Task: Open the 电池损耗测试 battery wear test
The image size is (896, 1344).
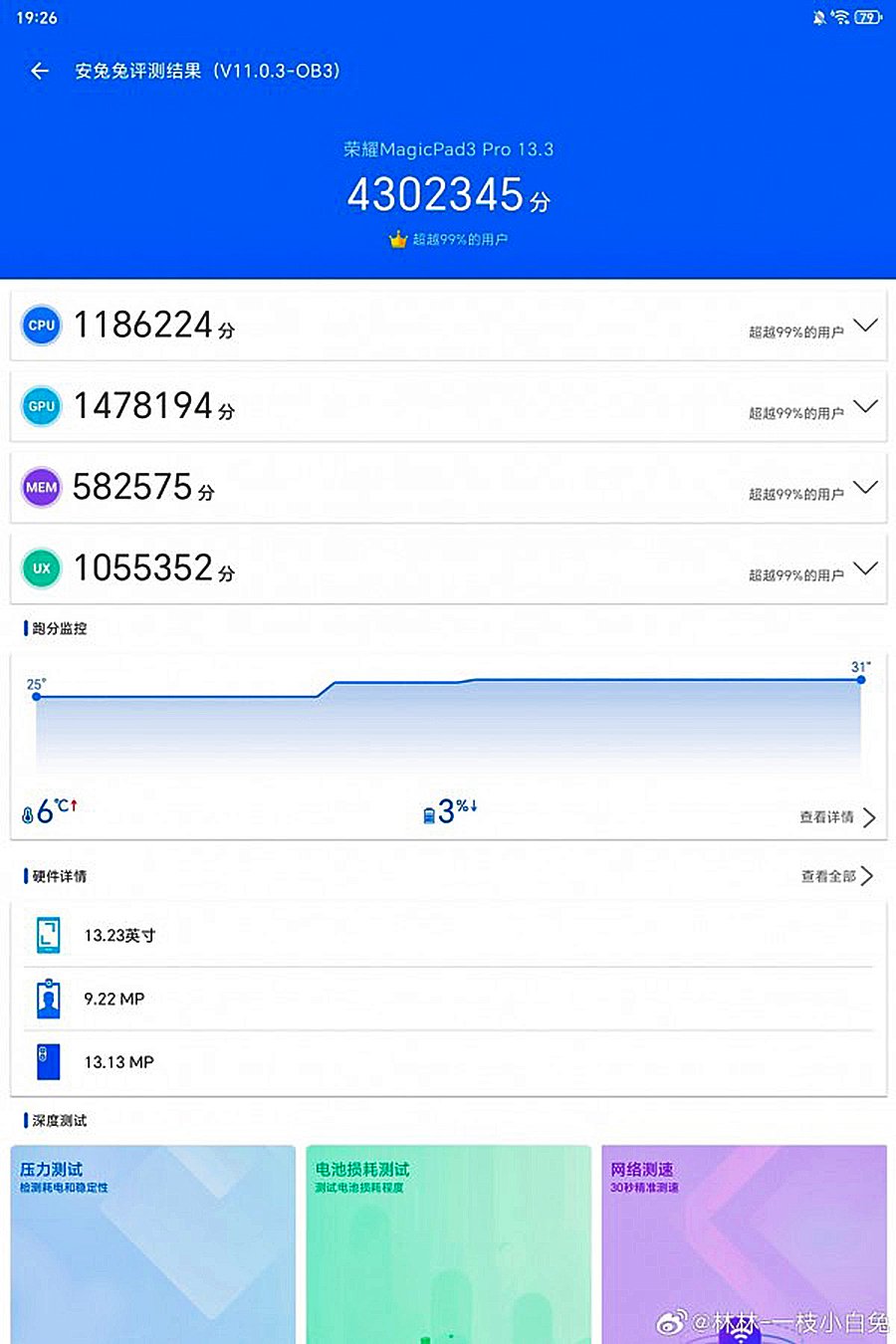Action: [448, 1244]
